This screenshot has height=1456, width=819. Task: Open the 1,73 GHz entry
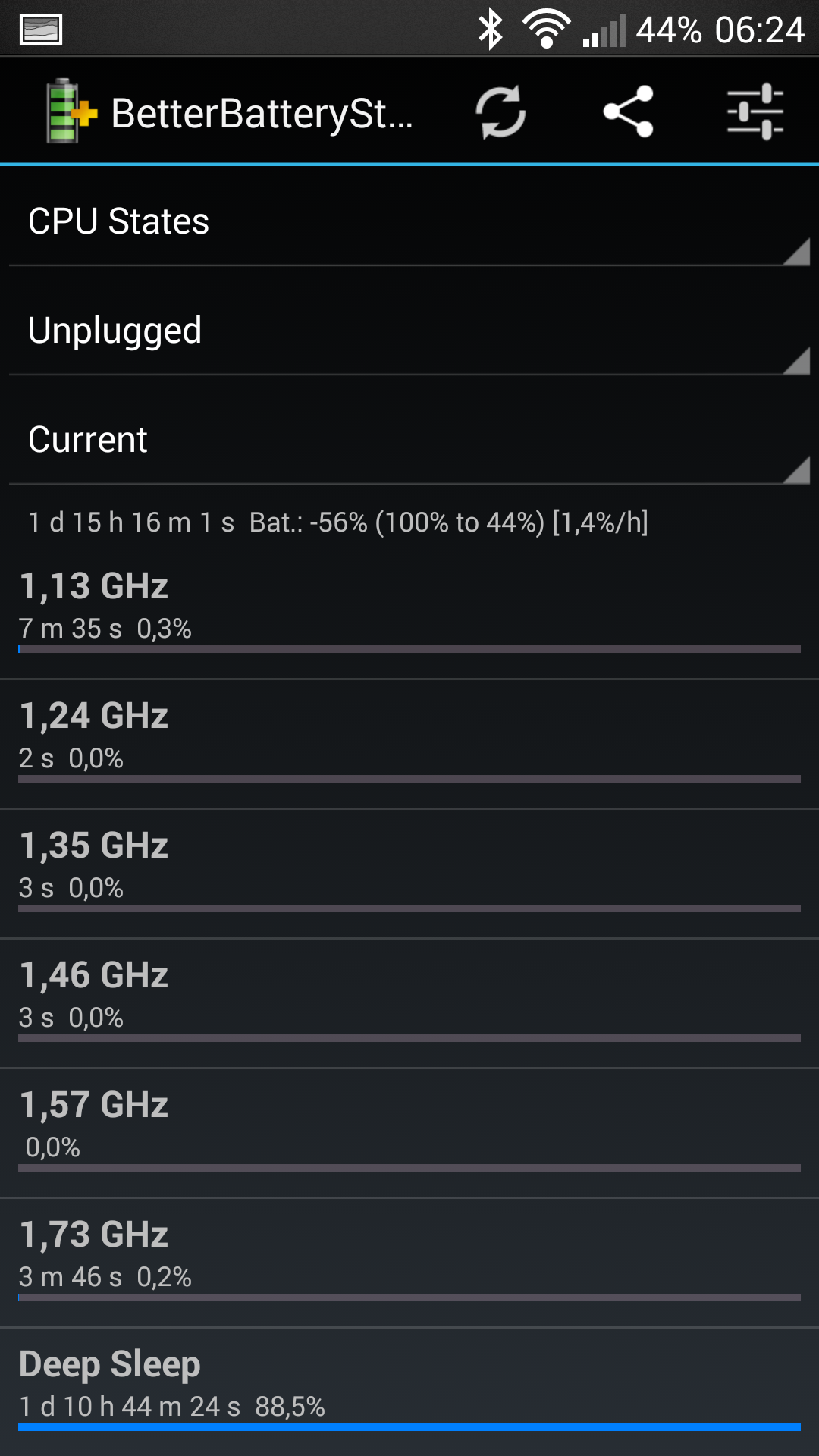(x=409, y=1263)
